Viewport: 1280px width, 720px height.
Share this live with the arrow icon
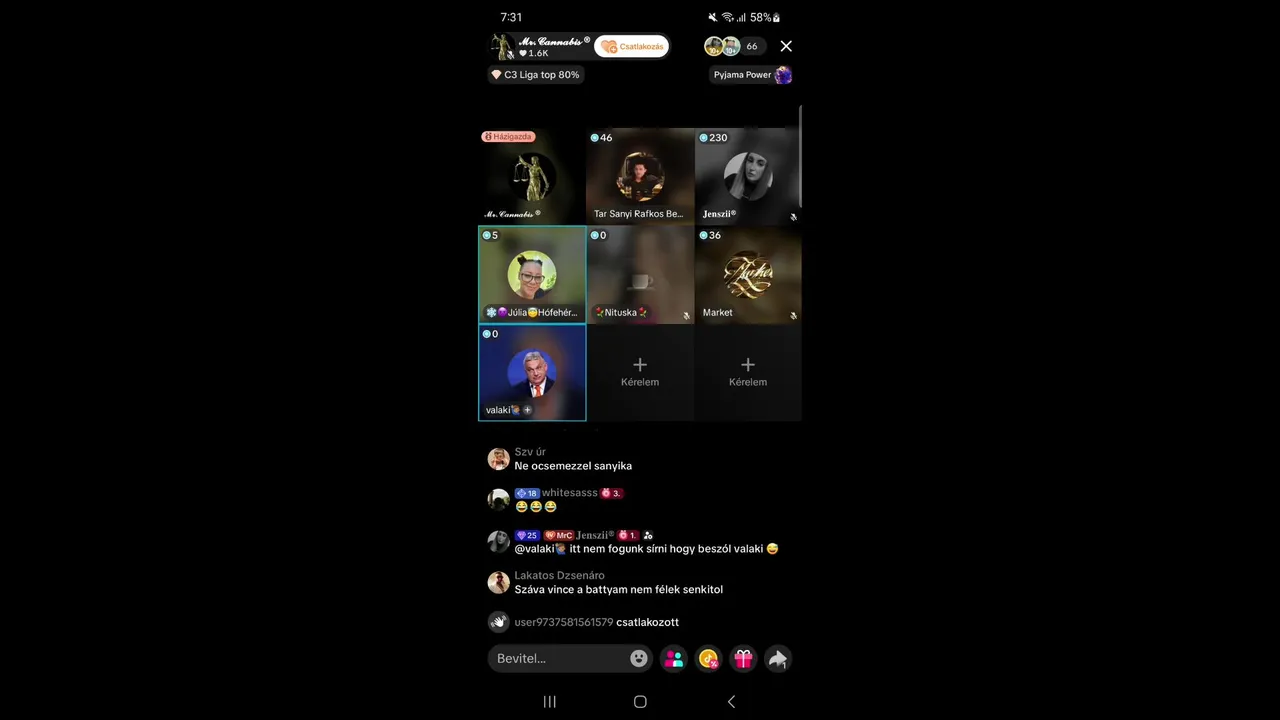pyautogui.click(x=777, y=658)
